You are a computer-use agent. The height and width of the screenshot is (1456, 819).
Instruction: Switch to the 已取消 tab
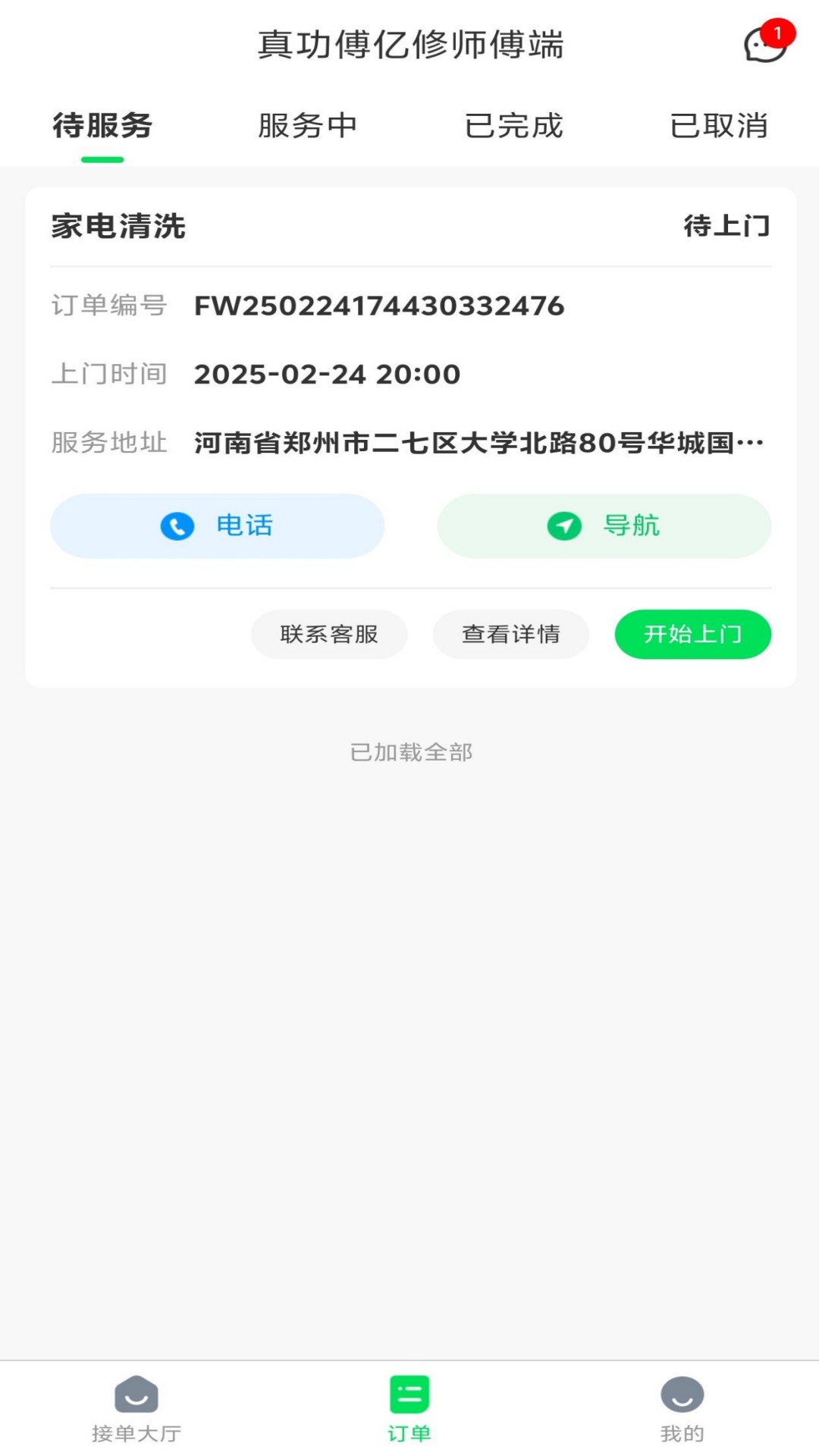click(x=719, y=127)
